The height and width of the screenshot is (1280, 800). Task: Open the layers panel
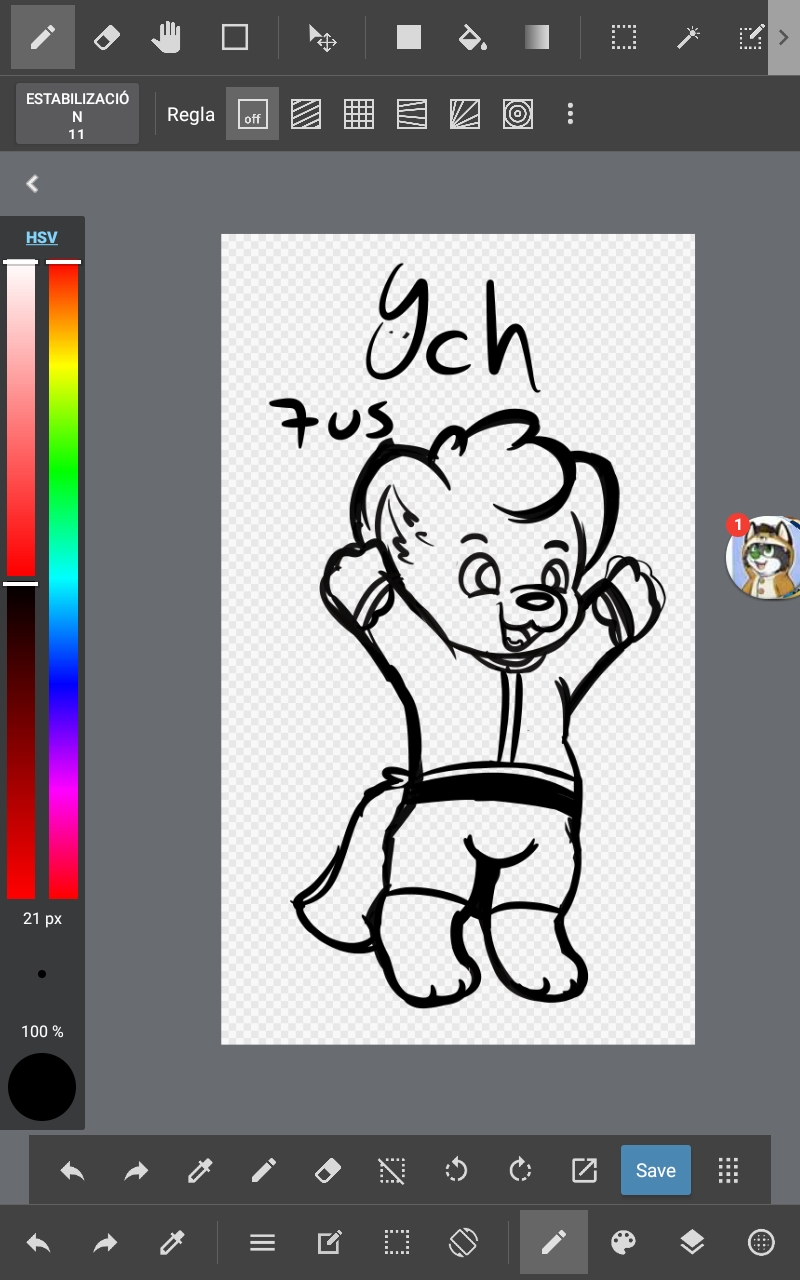[x=692, y=1243]
